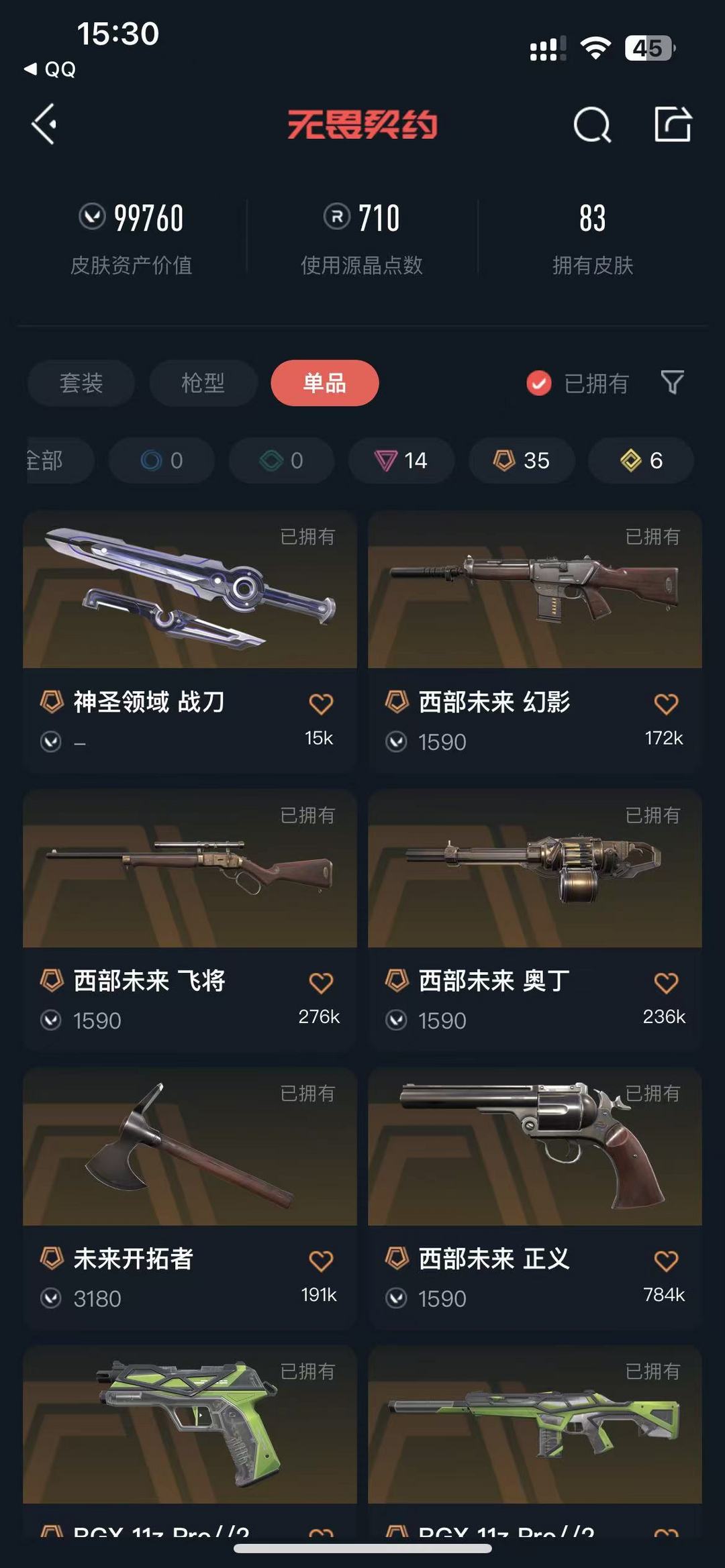This screenshot has height=1568, width=725.
Task: Switch to the 枪型 tab
Action: pos(203,383)
